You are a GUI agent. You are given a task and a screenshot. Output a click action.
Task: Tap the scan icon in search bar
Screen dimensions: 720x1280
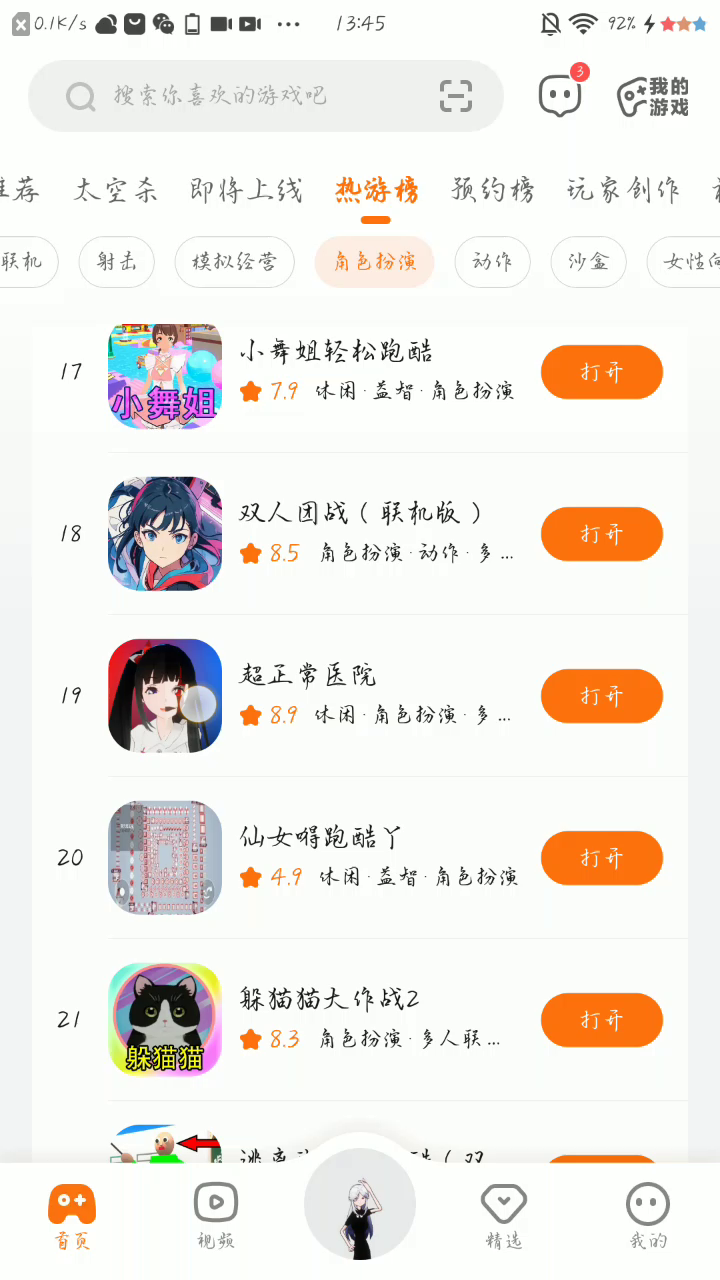click(x=456, y=96)
